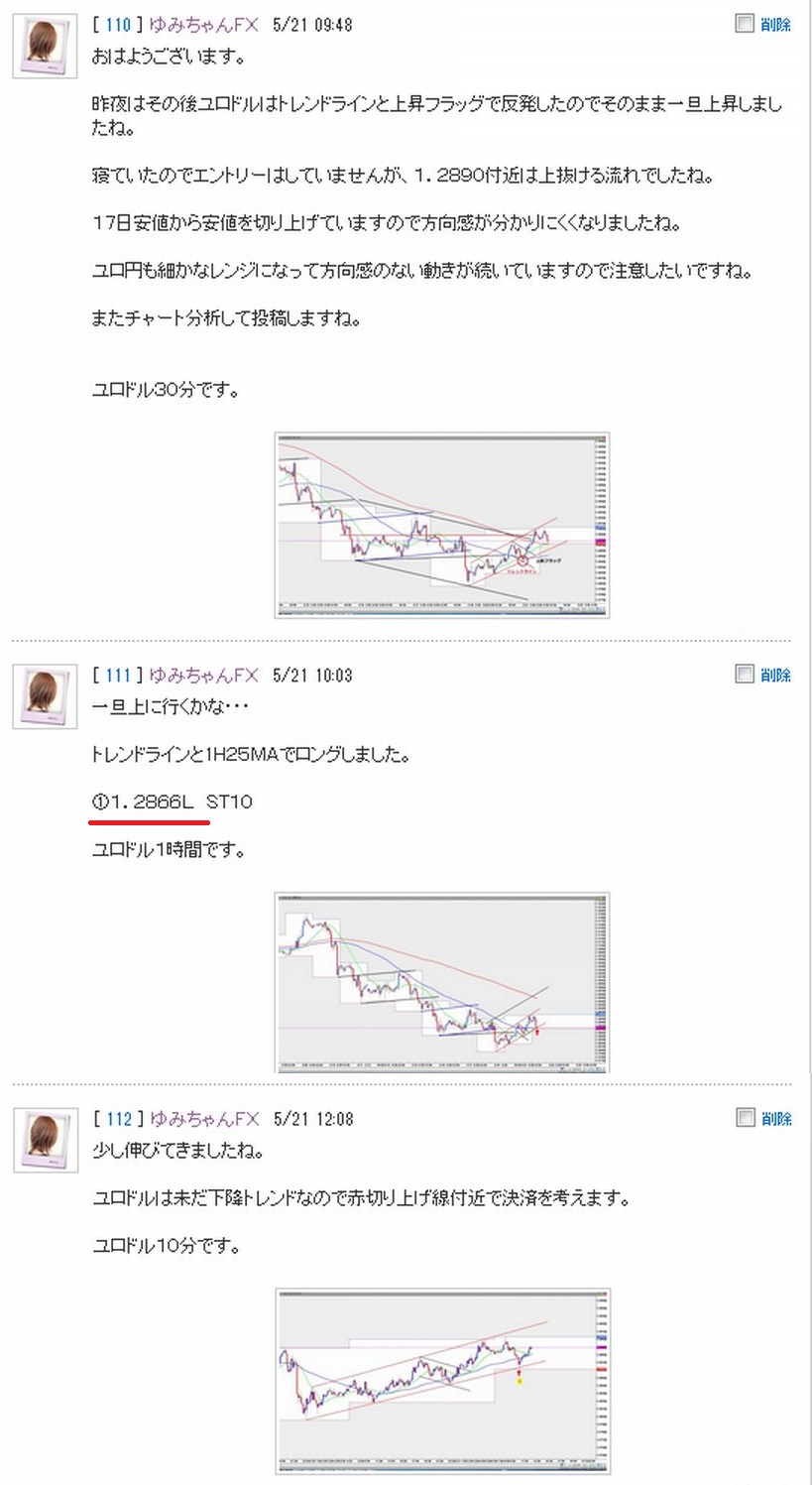Enlarge the ユロドル30分 chart image
This screenshot has width=812, height=1485.
tap(442, 525)
